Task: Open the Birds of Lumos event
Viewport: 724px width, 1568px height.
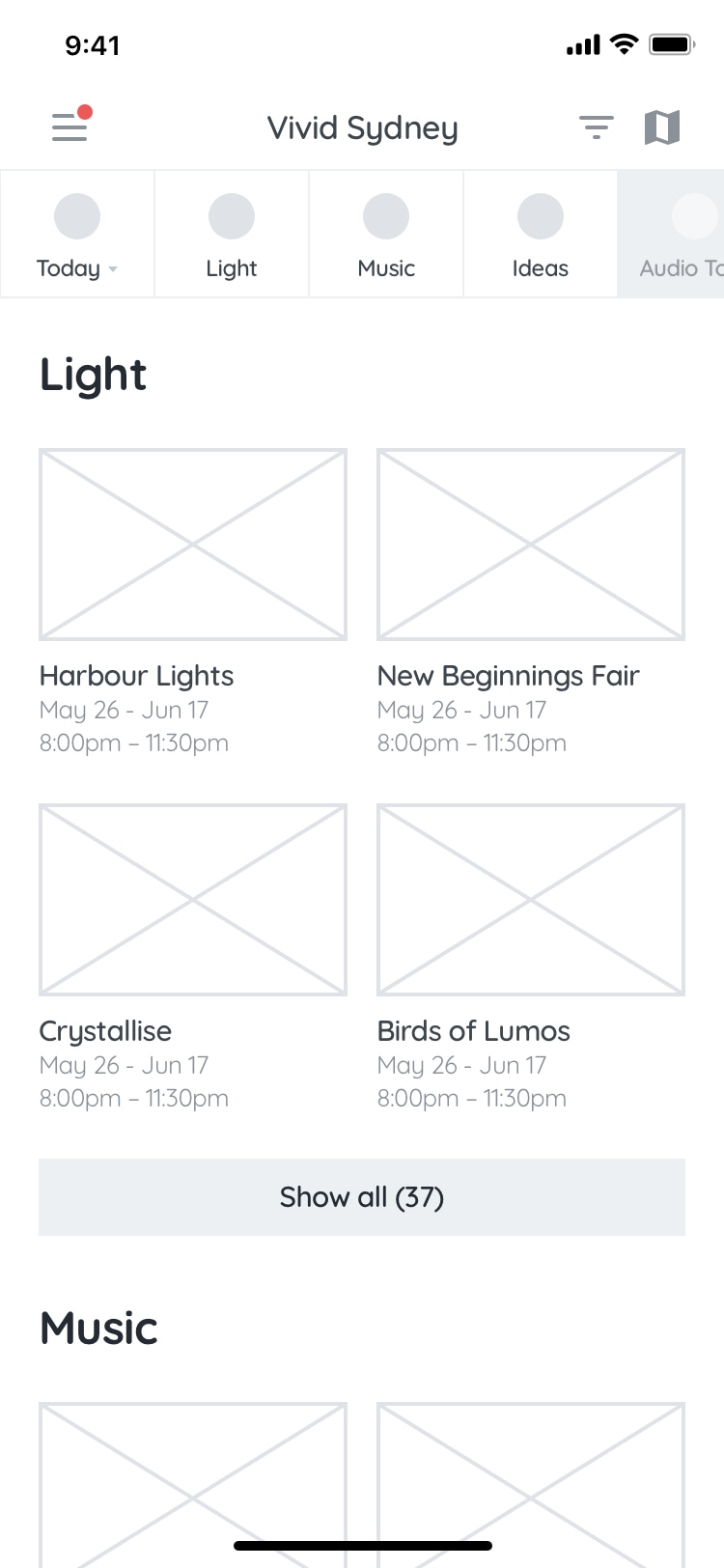Action: 531,958
